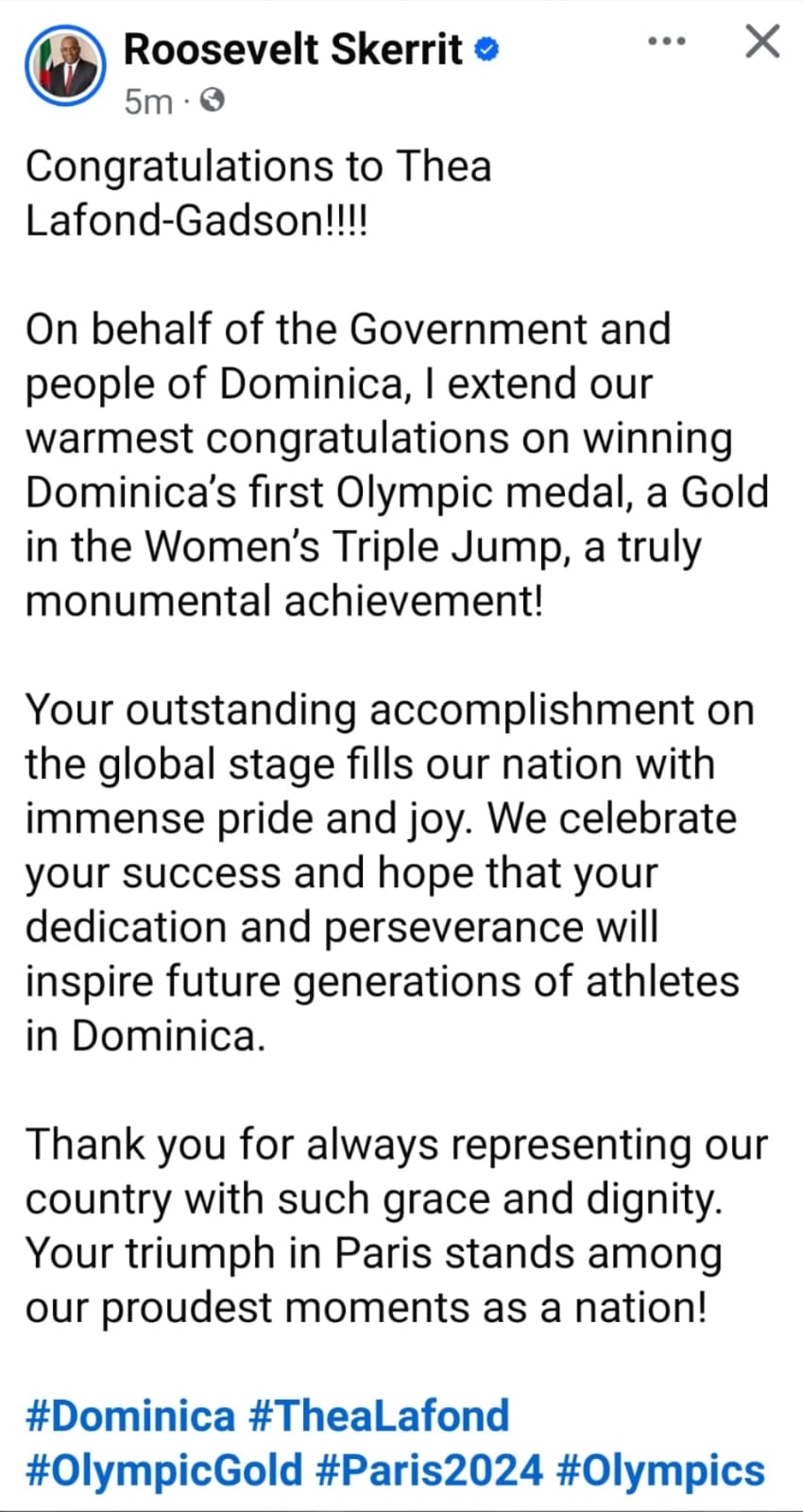803x1512 pixels.
Task: Open the #Dominica hashtag
Action: (x=130, y=1416)
